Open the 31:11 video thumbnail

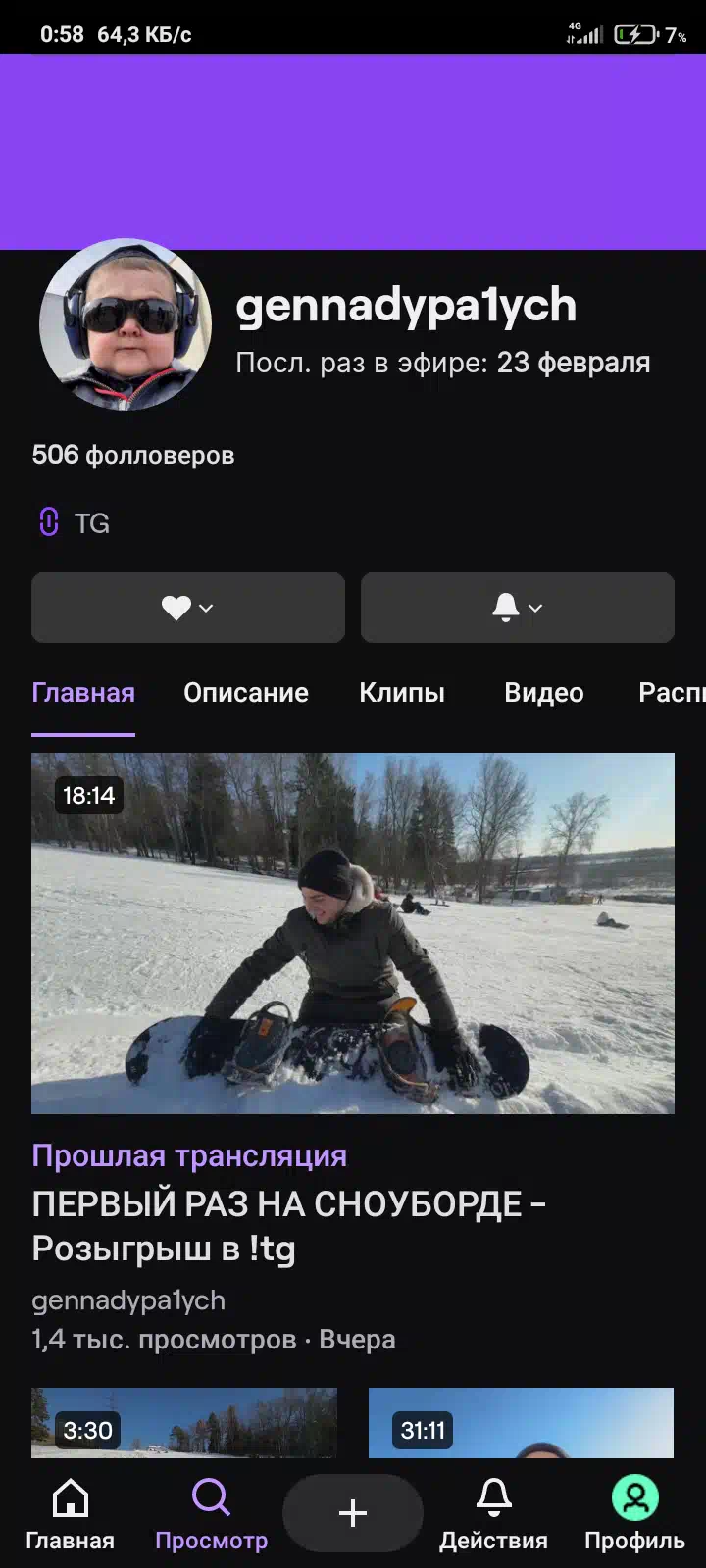coord(521,1423)
